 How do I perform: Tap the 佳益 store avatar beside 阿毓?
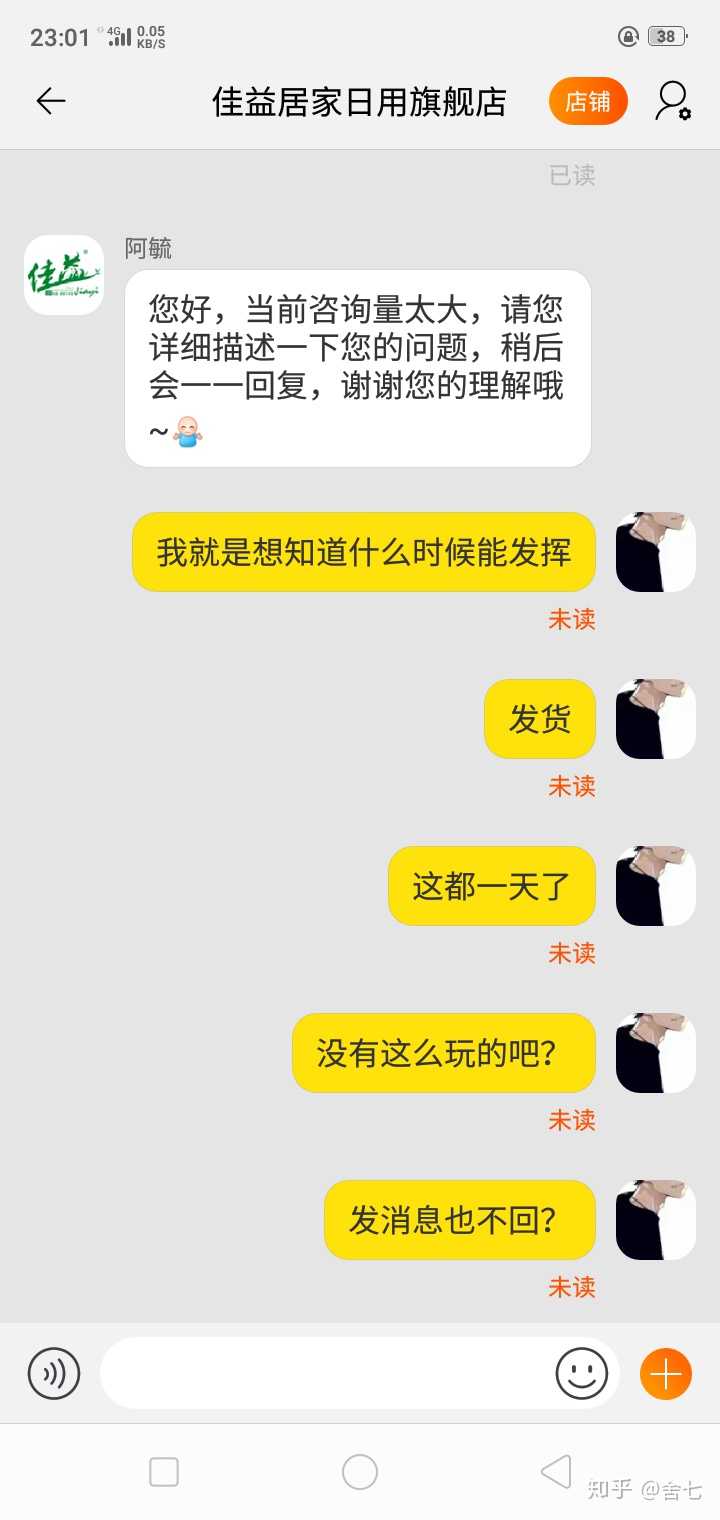point(64,275)
